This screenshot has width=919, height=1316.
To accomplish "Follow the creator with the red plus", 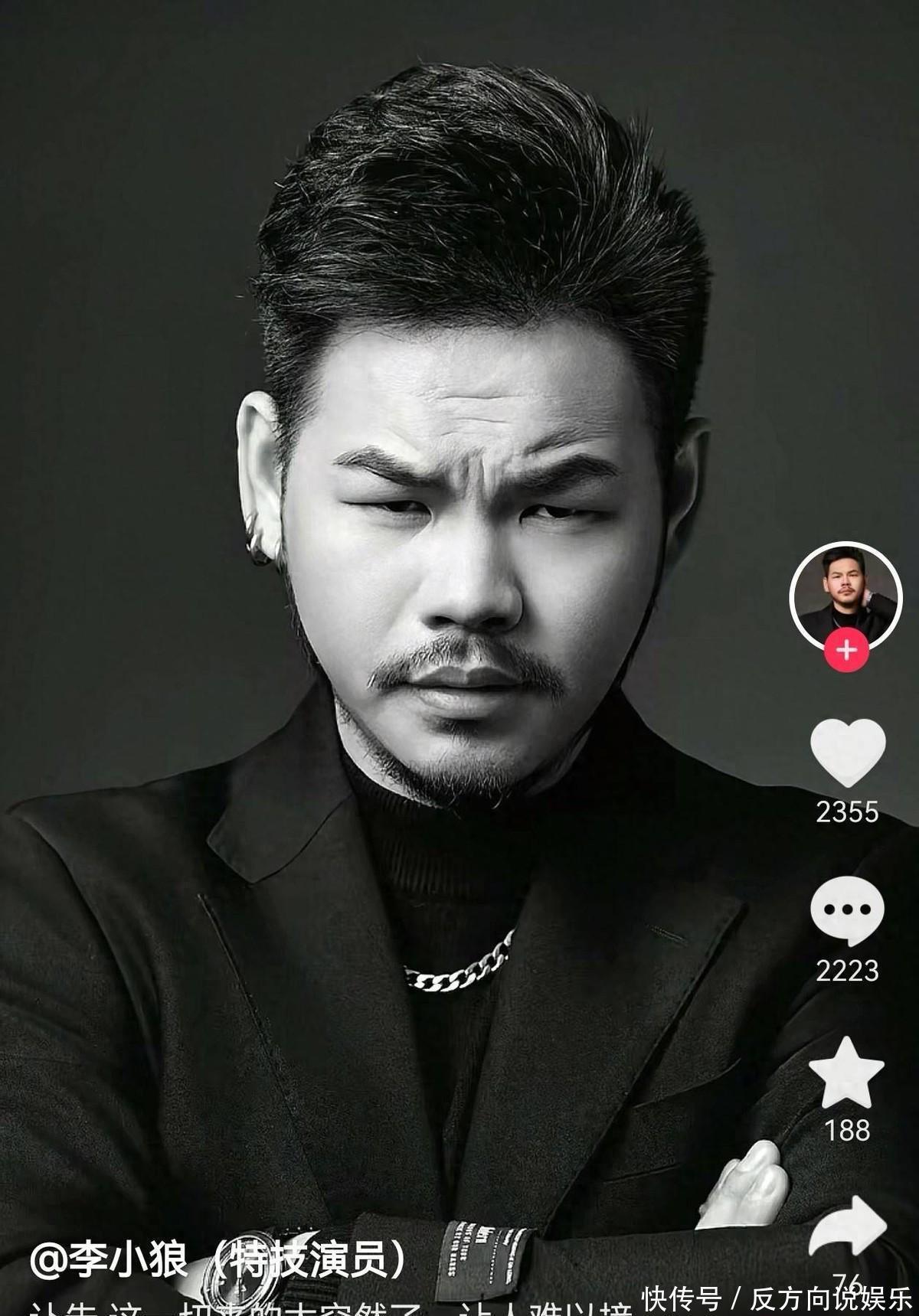I will (845, 650).
